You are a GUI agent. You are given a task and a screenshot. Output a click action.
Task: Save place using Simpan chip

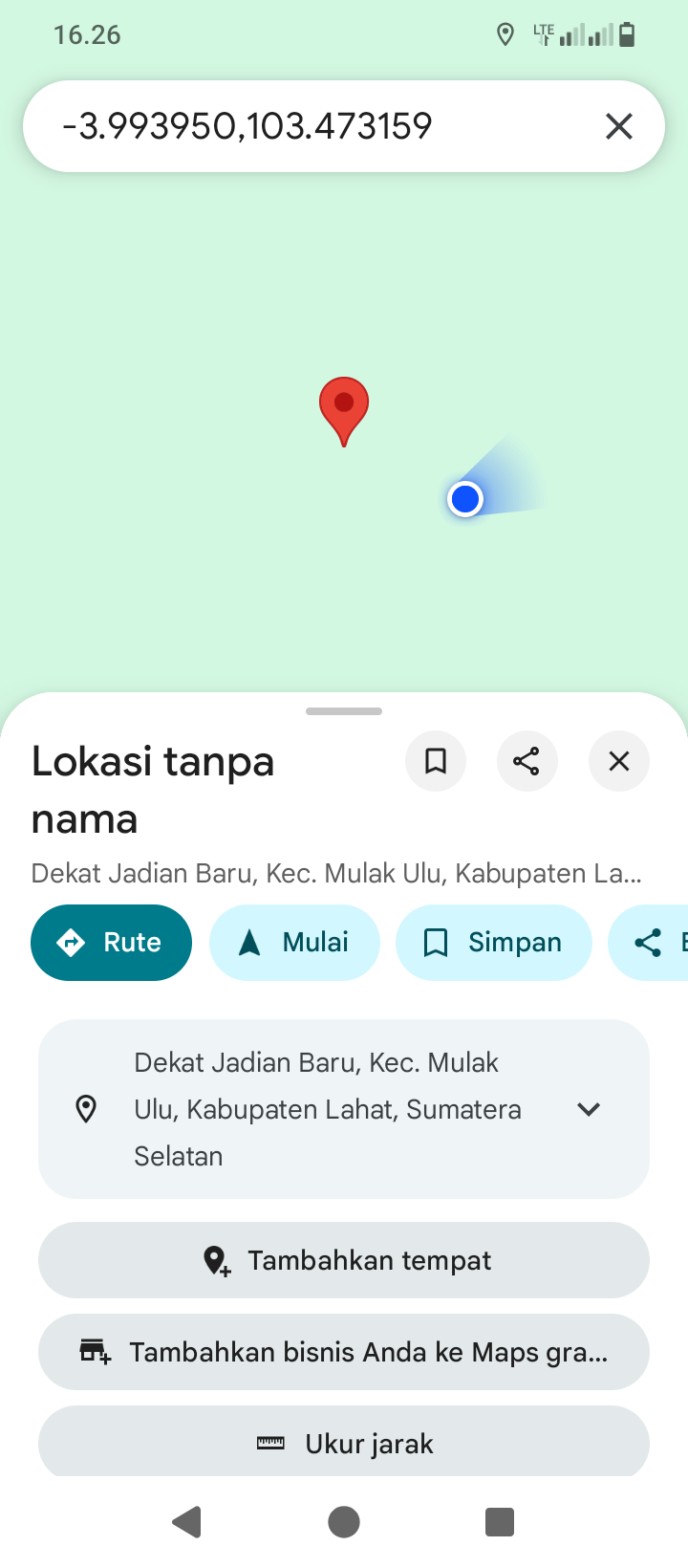(493, 943)
